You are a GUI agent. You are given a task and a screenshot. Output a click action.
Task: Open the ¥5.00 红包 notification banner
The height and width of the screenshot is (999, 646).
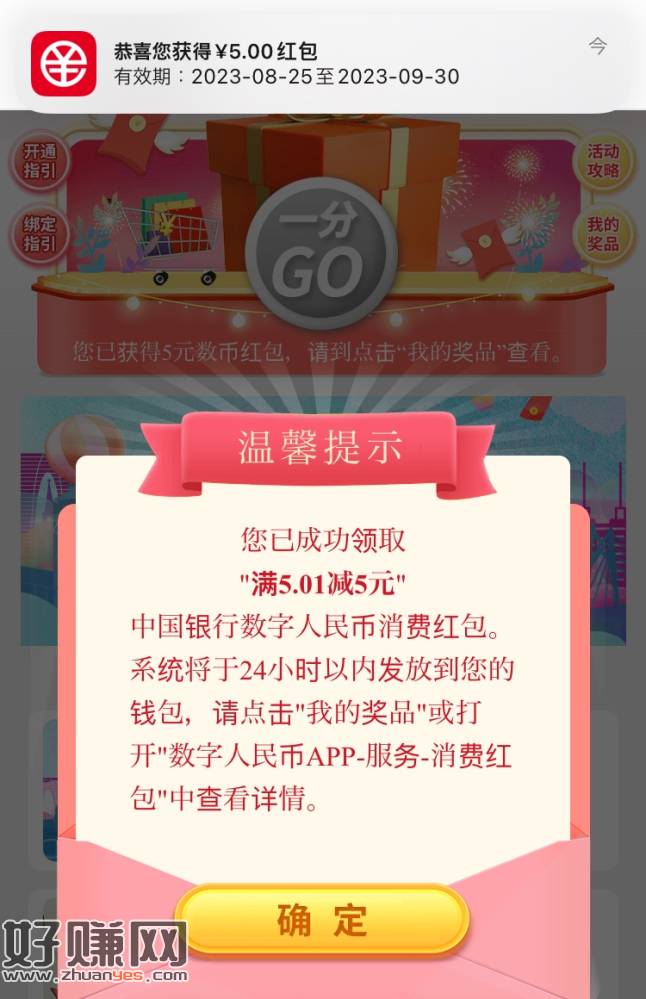coord(322,62)
